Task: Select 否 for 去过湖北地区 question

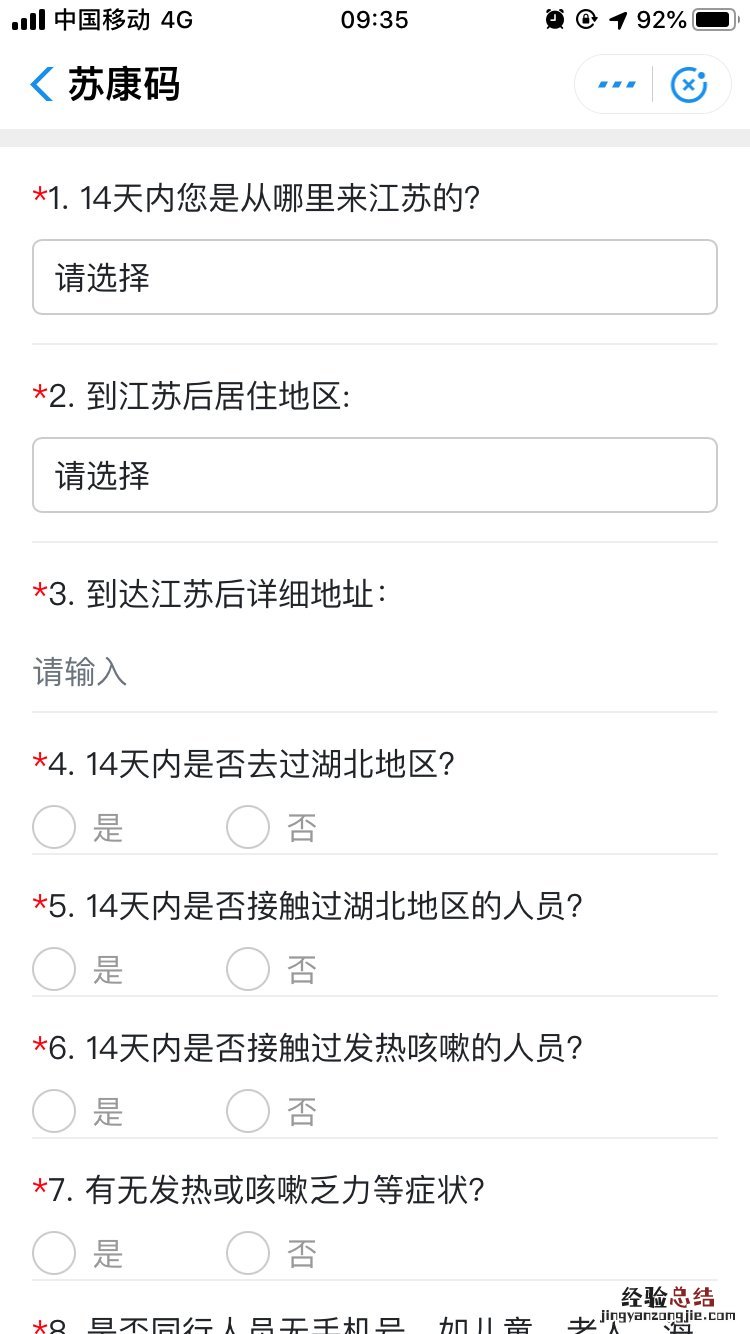Action: click(x=248, y=828)
